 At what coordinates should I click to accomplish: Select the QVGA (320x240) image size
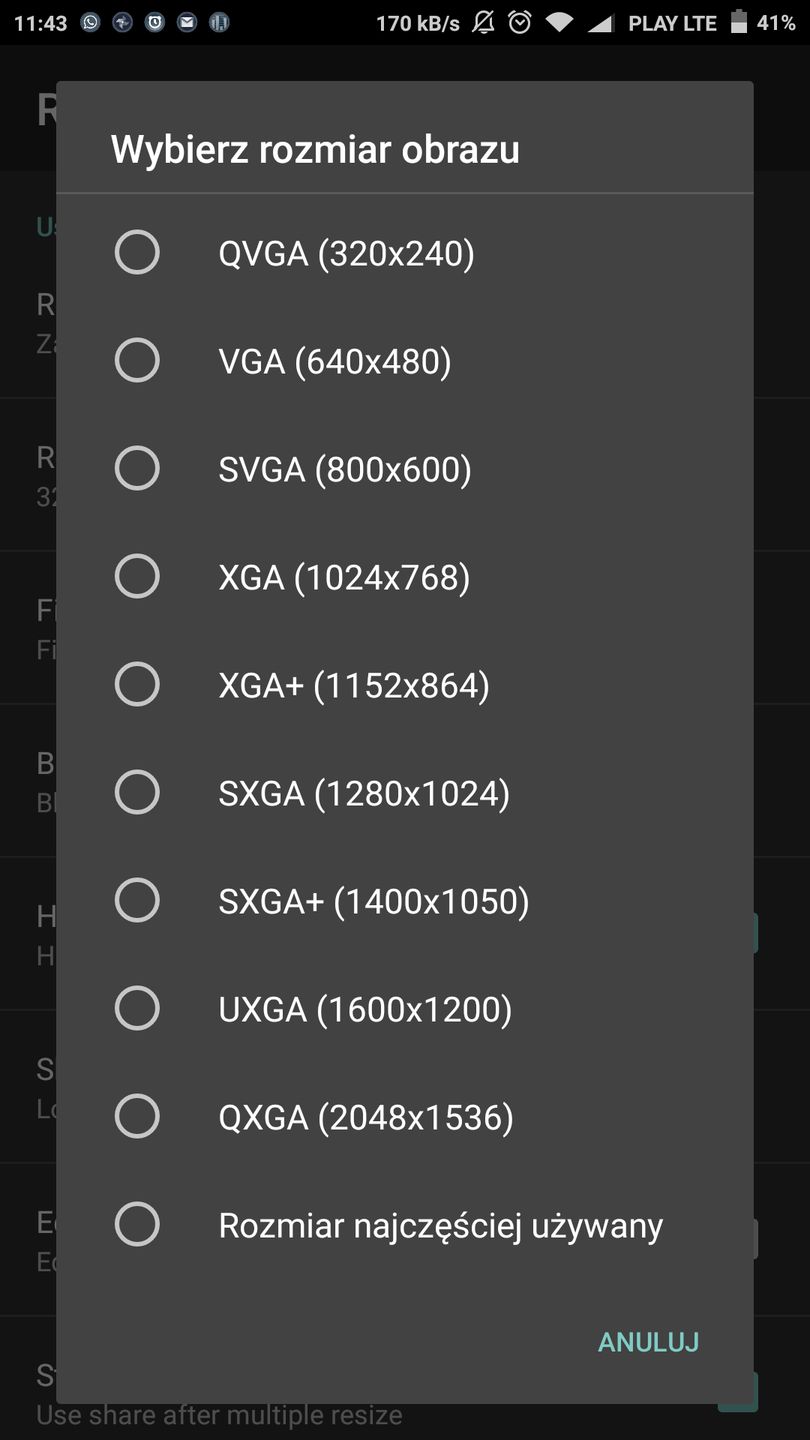tap(137, 253)
